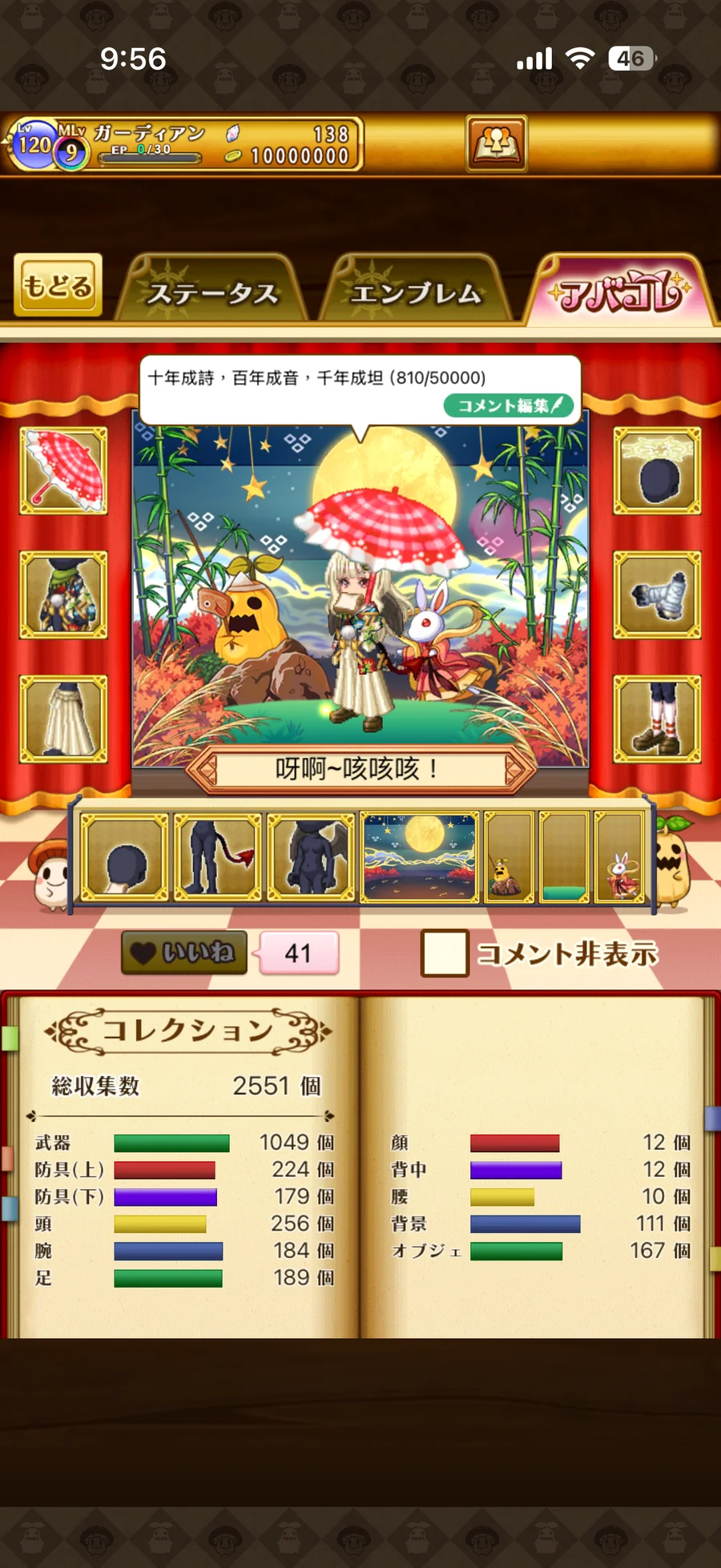
Task: Select the pumpkin character object slot
Action: pos(509,857)
